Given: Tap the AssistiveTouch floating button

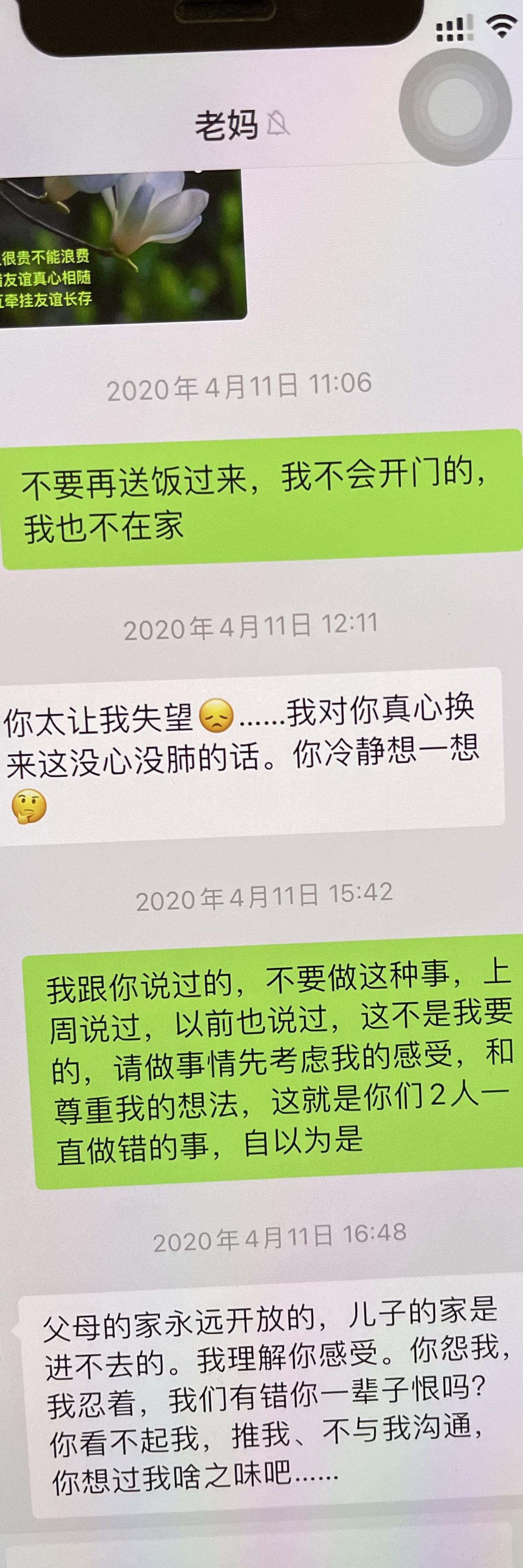Looking at the screenshot, I should tap(455, 108).
